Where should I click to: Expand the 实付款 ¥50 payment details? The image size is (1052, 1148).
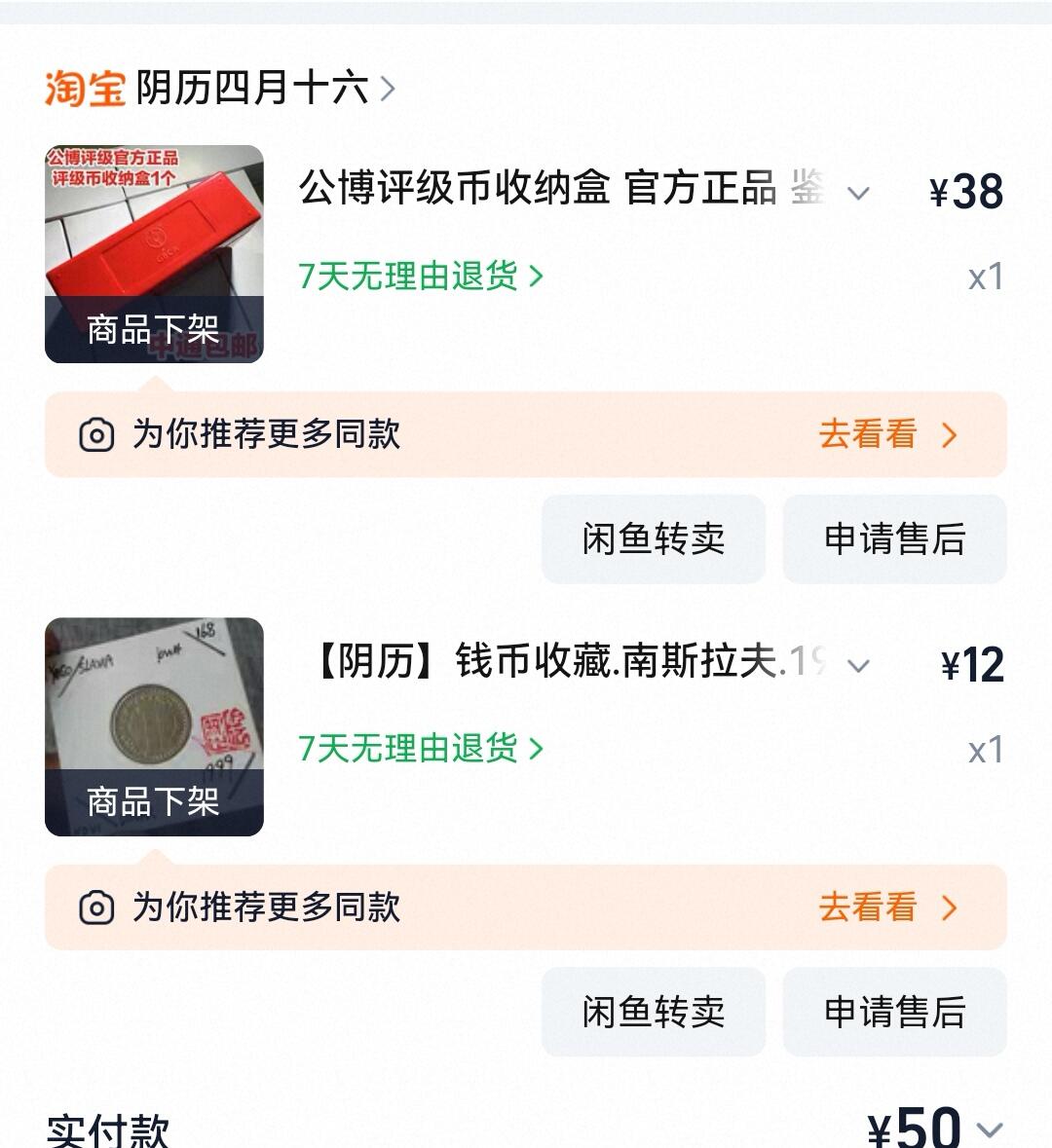(x=989, y=1130)
